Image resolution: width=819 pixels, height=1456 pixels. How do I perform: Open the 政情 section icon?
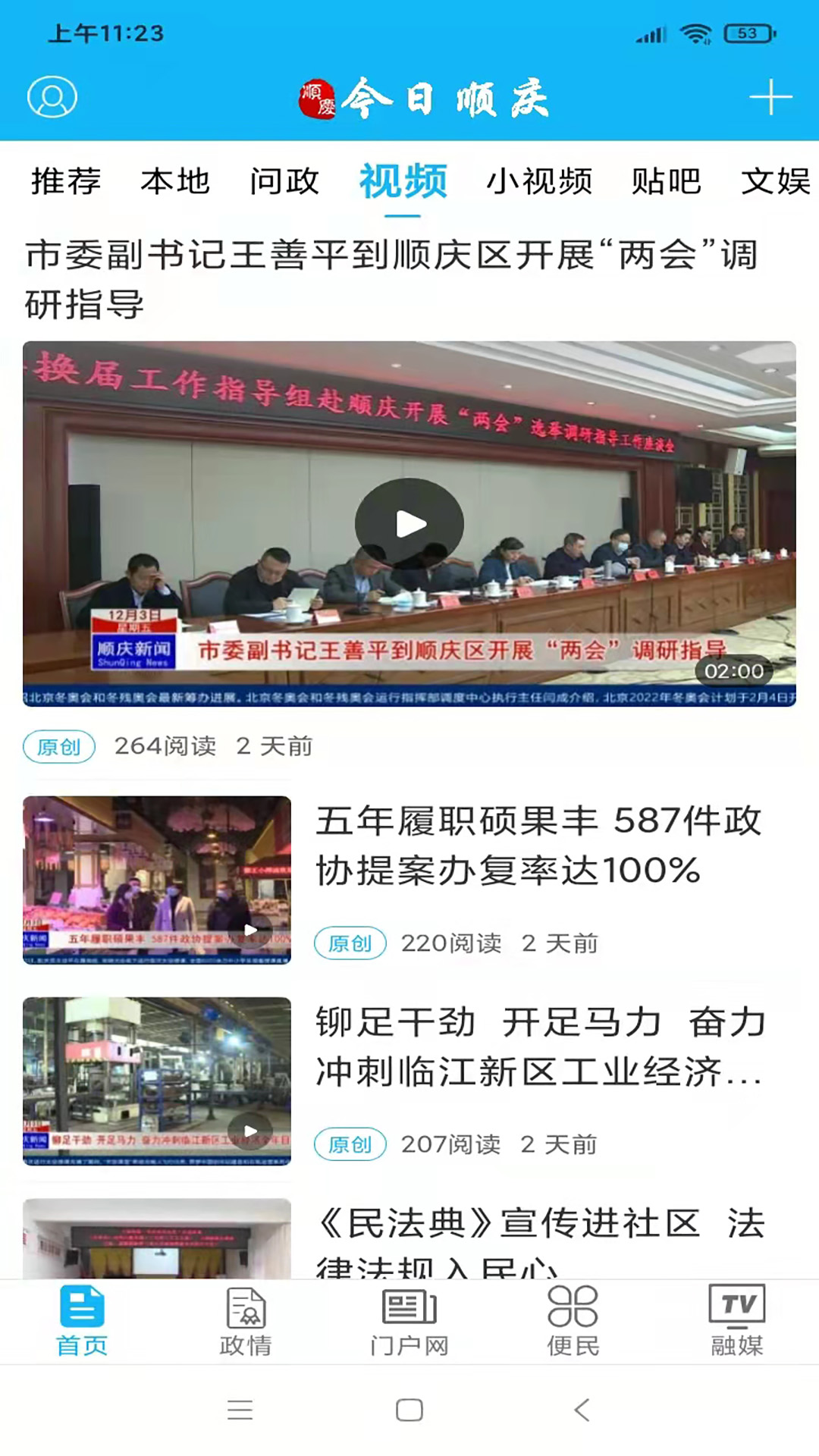point(245,1319)
